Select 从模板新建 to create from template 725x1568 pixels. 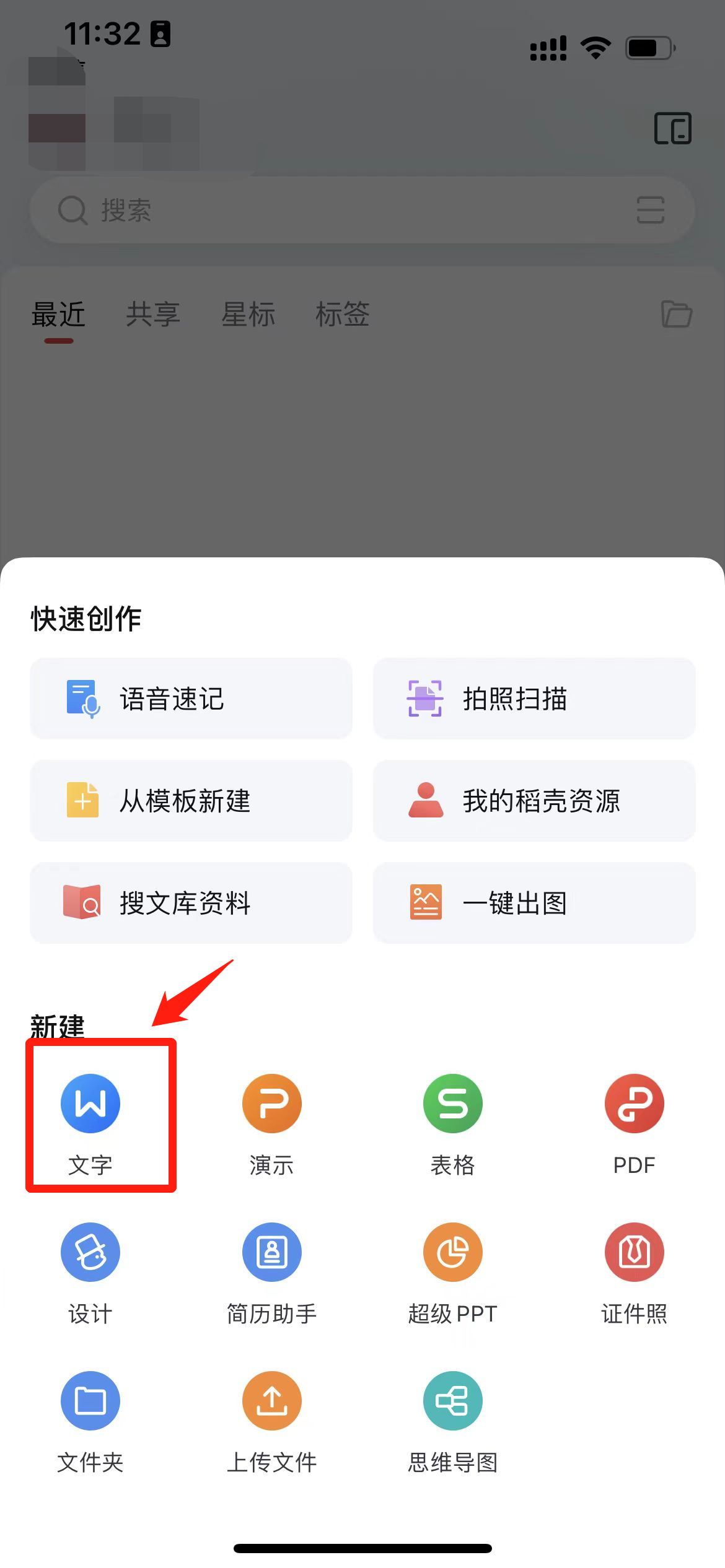pos(191,801)
